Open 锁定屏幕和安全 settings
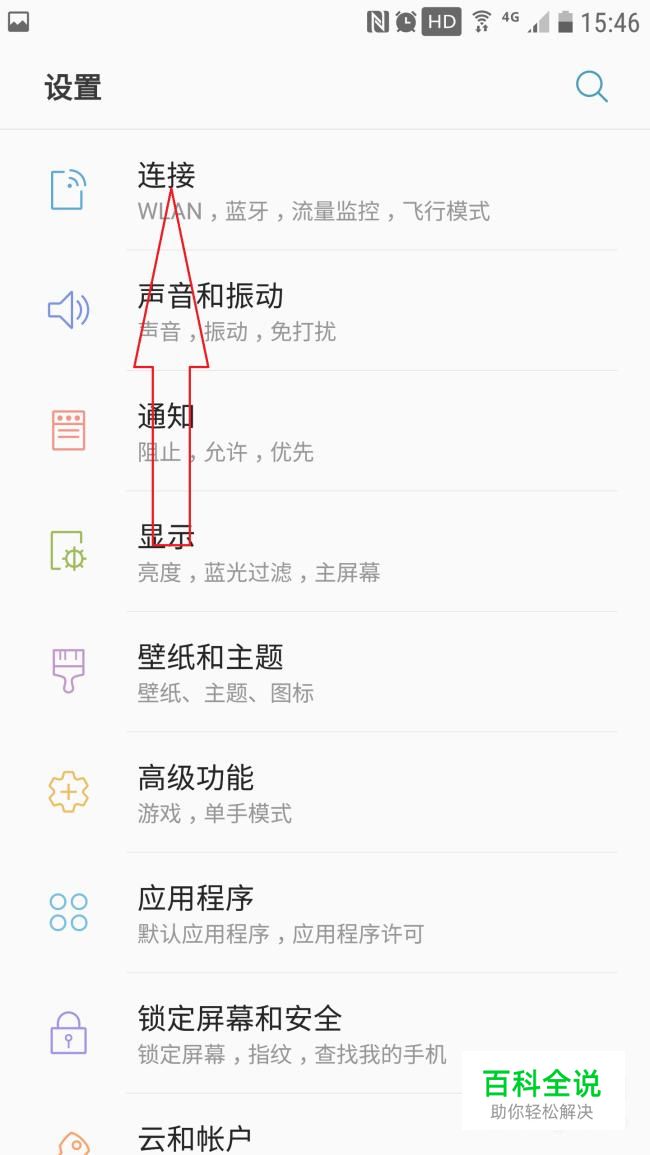The width and height of the screenshot is (650, 1155). 300,1033
